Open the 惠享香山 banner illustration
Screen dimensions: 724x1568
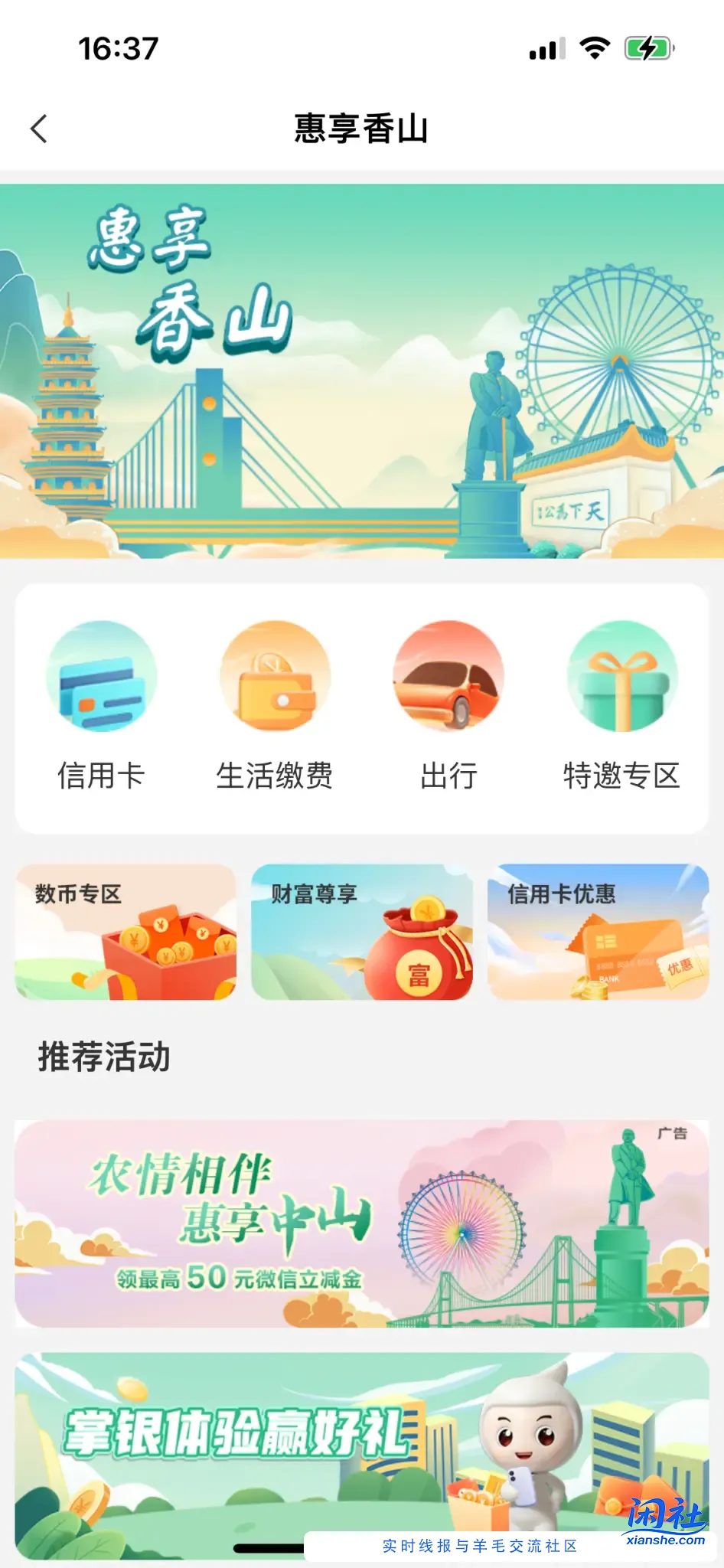pos(362,371)
